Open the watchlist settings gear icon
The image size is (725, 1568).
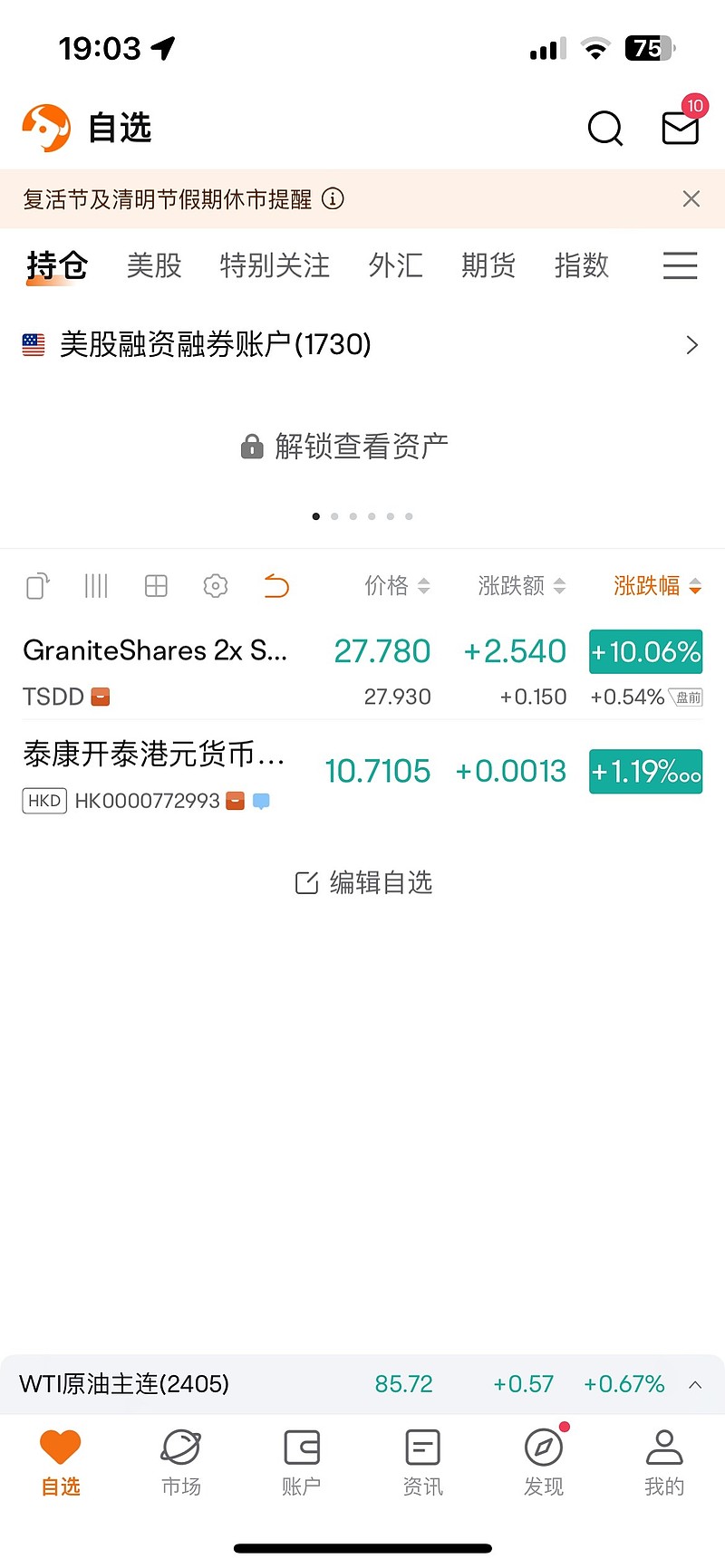(x=215, y=586)
